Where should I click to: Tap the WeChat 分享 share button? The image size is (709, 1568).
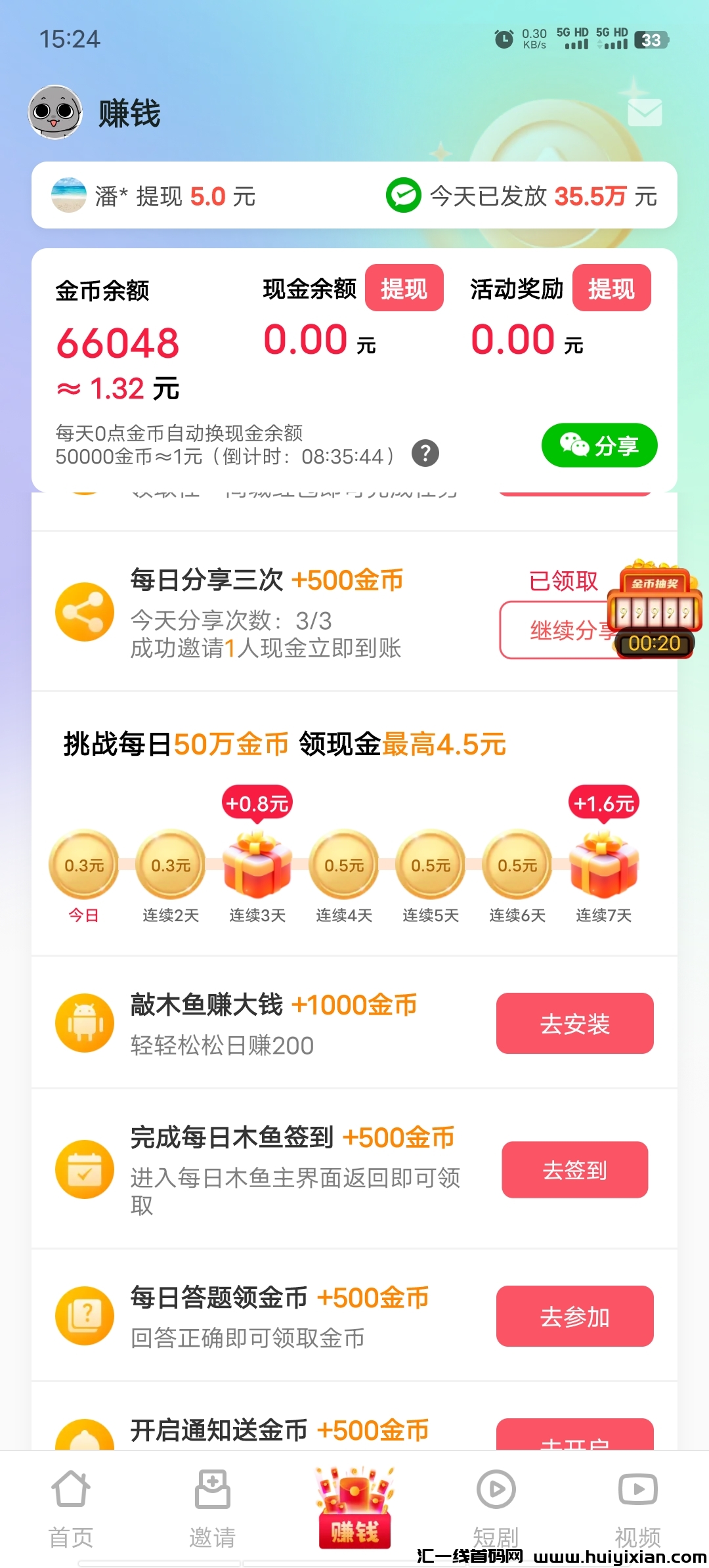pos(598,445)
